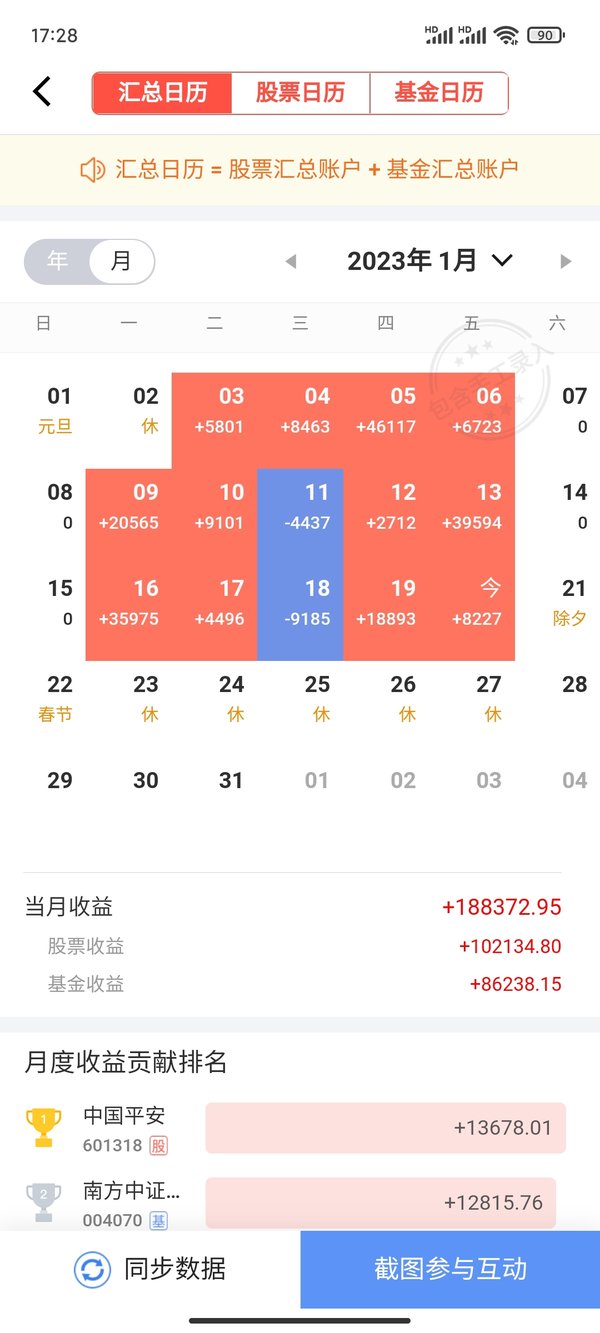Tap 同步数据 to sync data
Viewport: 600px width, 1333px height.
150,1270
